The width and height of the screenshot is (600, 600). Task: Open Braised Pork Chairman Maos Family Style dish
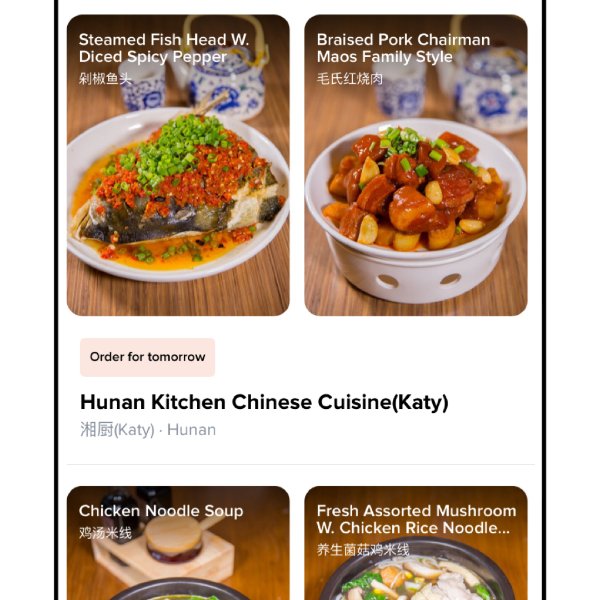tap(415, 166)
